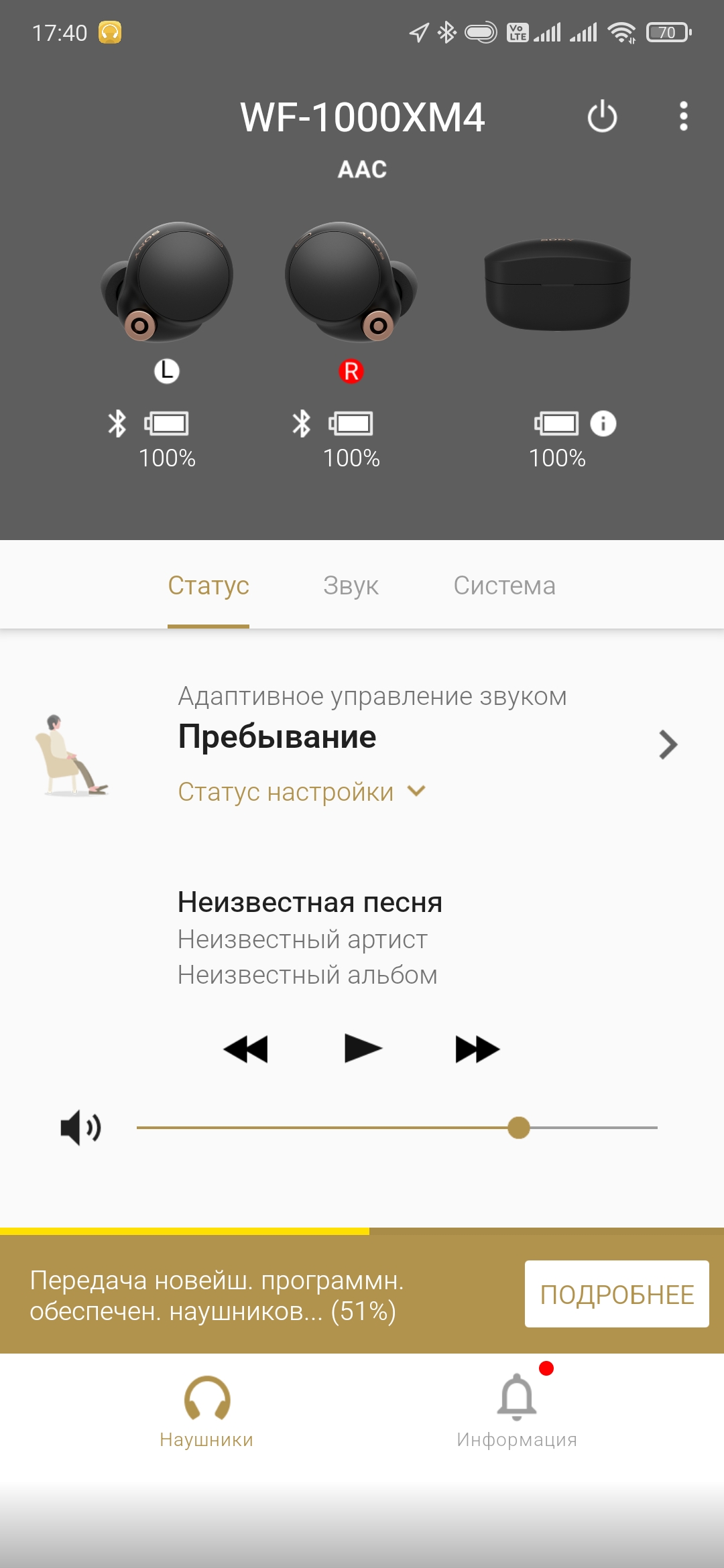Open the Информация notifications tab
The width and height of the screenshot is (724, 1568).
pyautogui.click(x=517, y=1411)
